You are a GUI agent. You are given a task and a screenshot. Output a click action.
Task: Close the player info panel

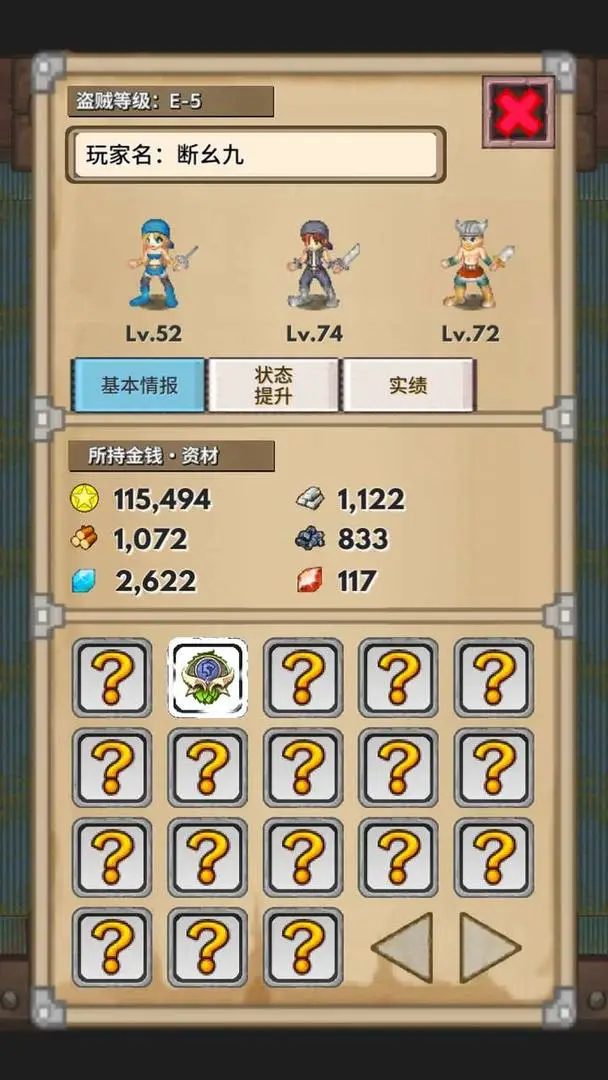pos(518,112)
